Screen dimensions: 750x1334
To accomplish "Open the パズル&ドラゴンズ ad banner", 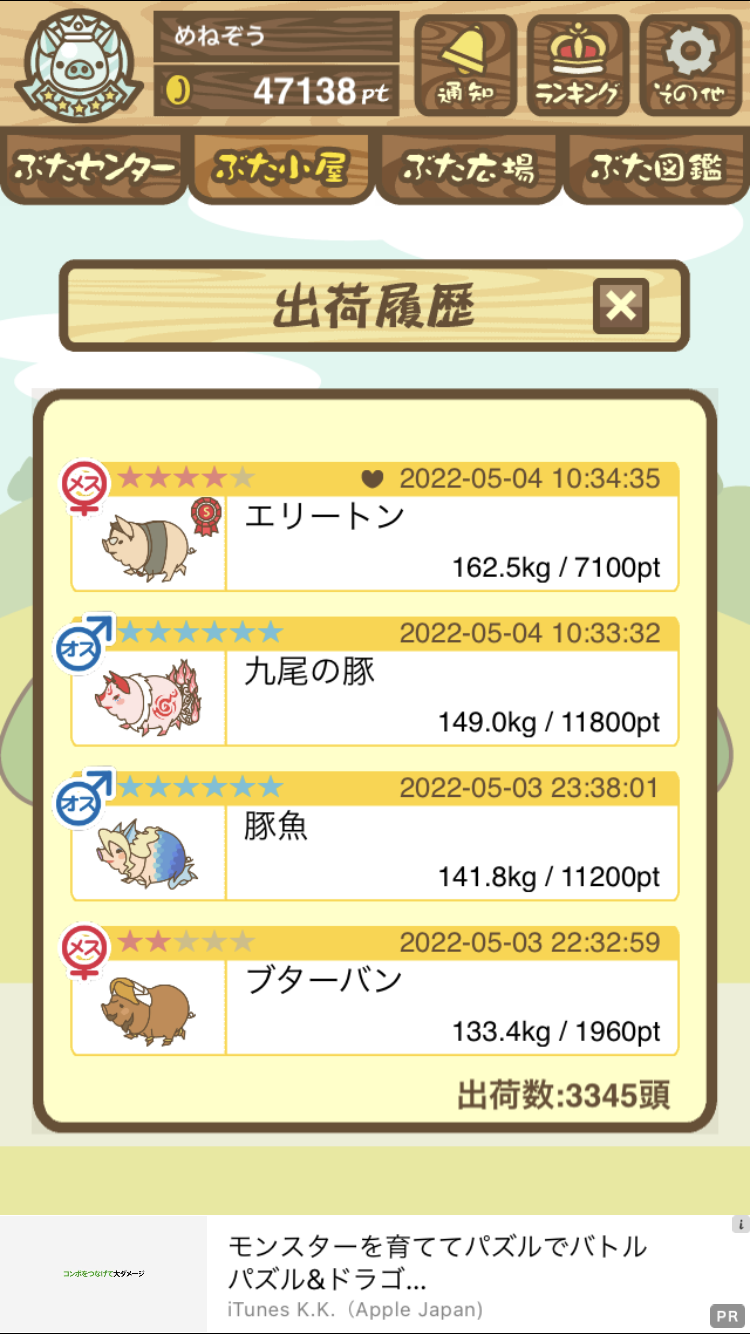I will 375,1274.
